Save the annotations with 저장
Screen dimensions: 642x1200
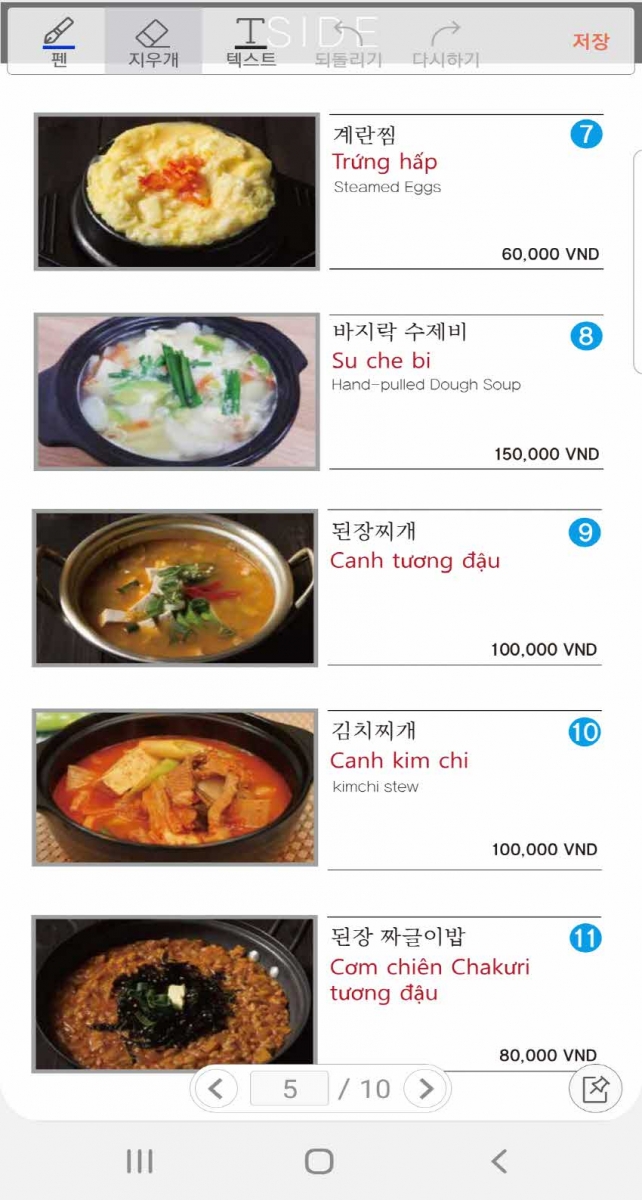click(x=590, y=41)
